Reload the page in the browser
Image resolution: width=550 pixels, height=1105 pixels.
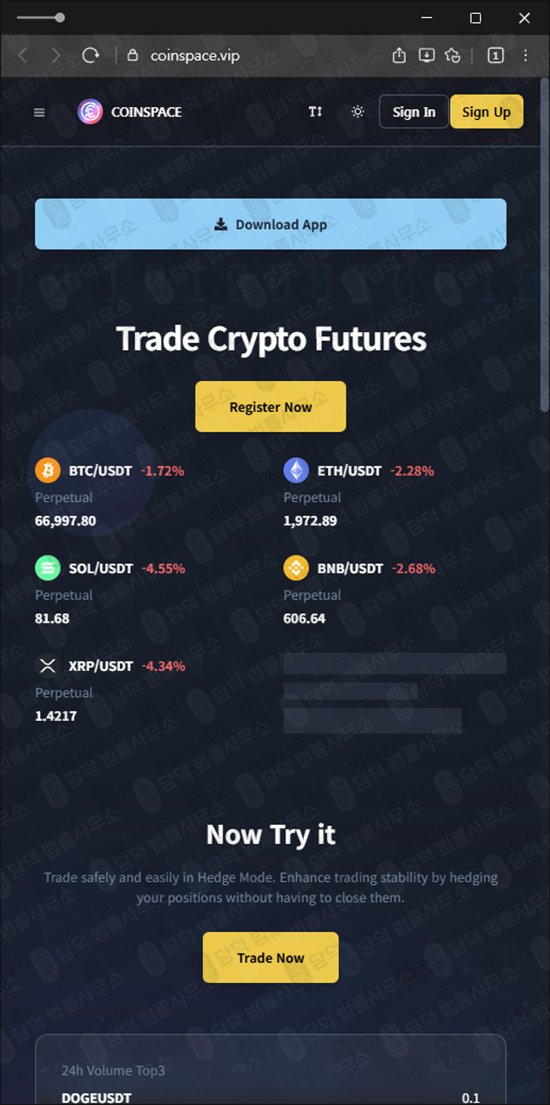[90, 55]
